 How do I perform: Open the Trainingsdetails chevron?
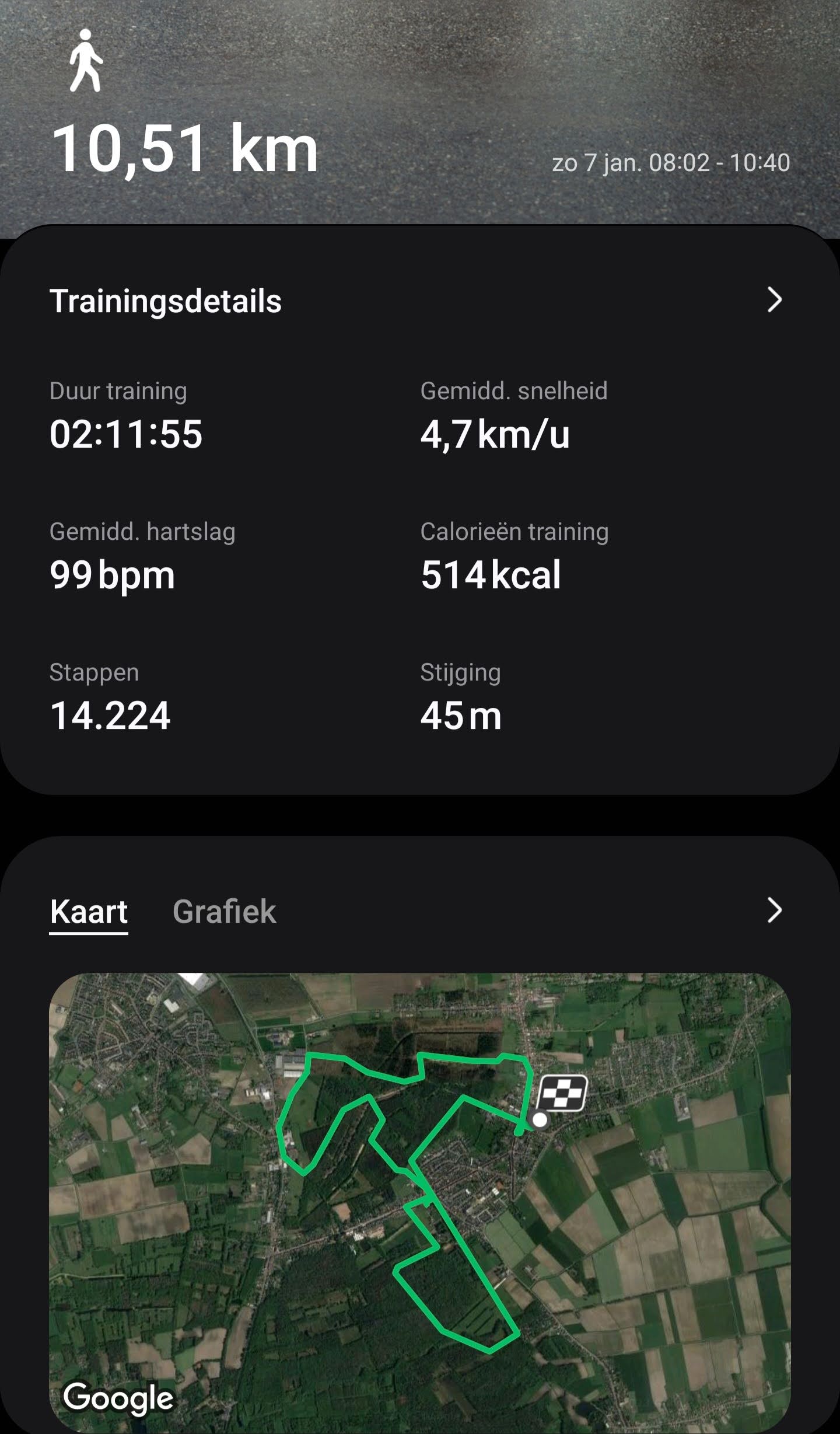pyautogui.click(x=774, y=300)
